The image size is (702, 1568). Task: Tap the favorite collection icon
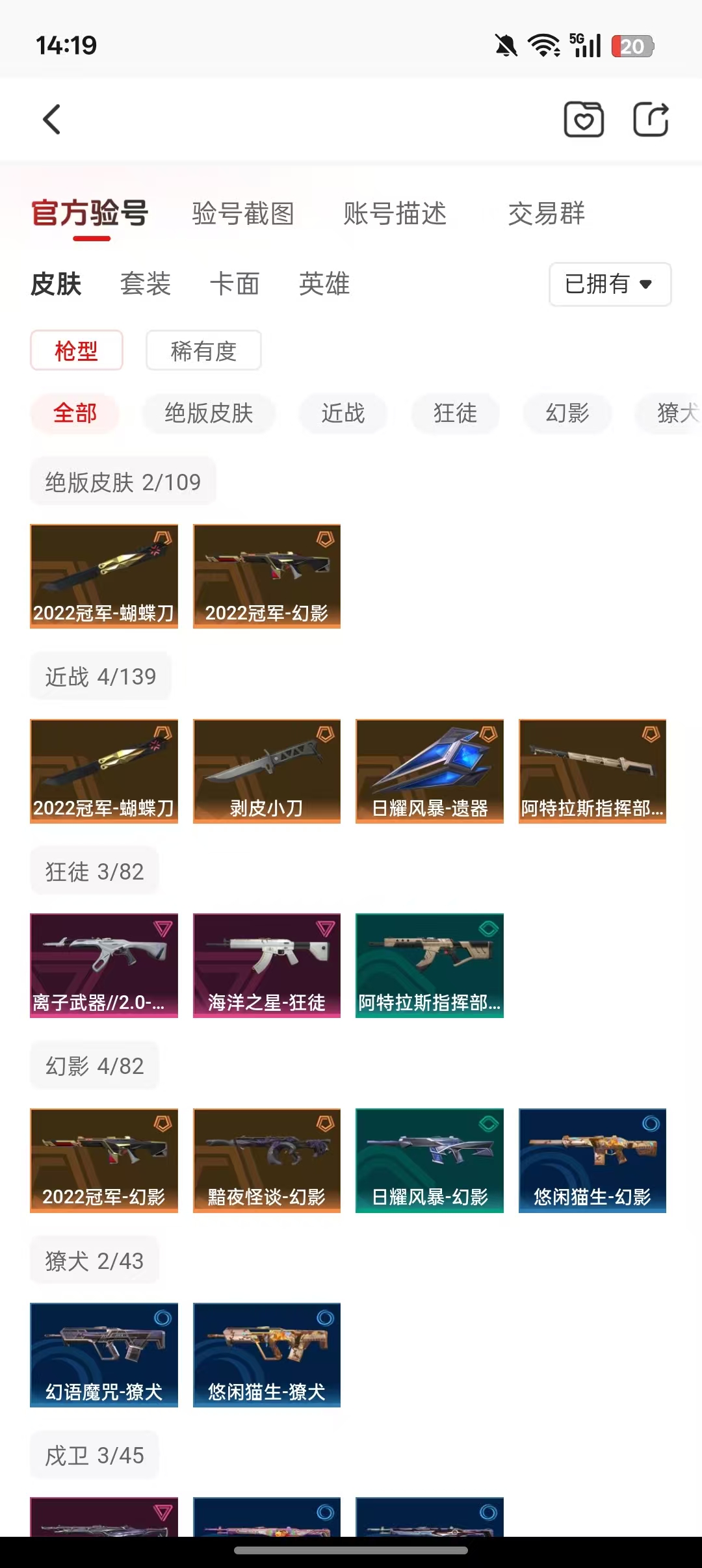pos(583,120)
